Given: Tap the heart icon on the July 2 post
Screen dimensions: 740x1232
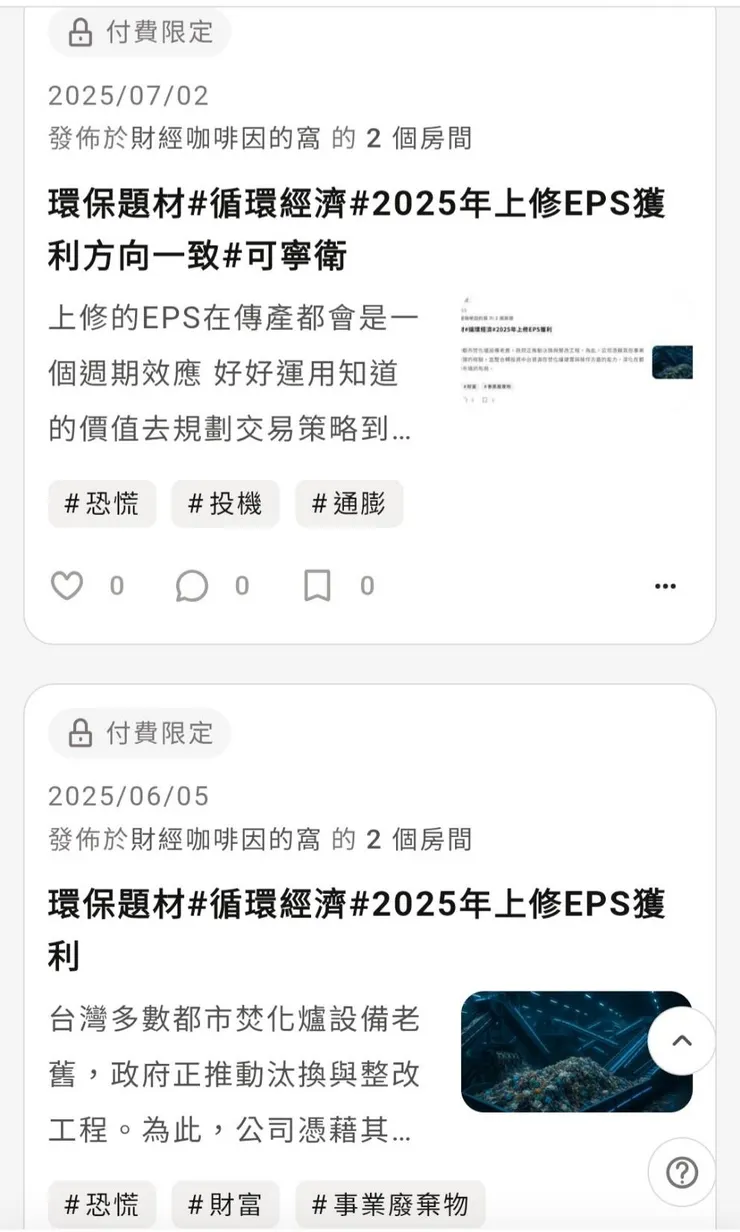Looking at the screenshot, I should [67, 585].
